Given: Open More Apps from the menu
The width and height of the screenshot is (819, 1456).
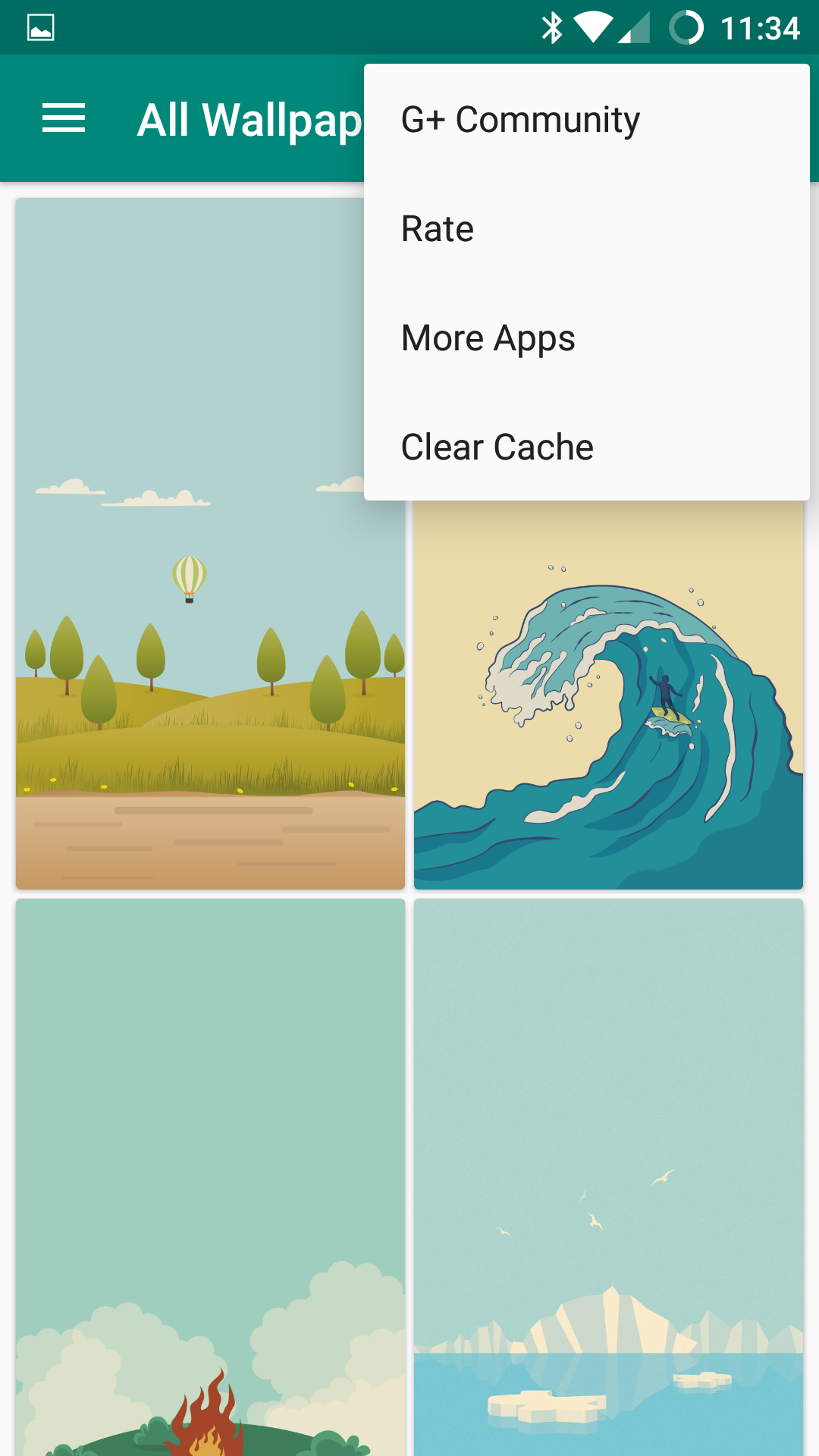Looking at the screenshot, I should tap(586, 337).
